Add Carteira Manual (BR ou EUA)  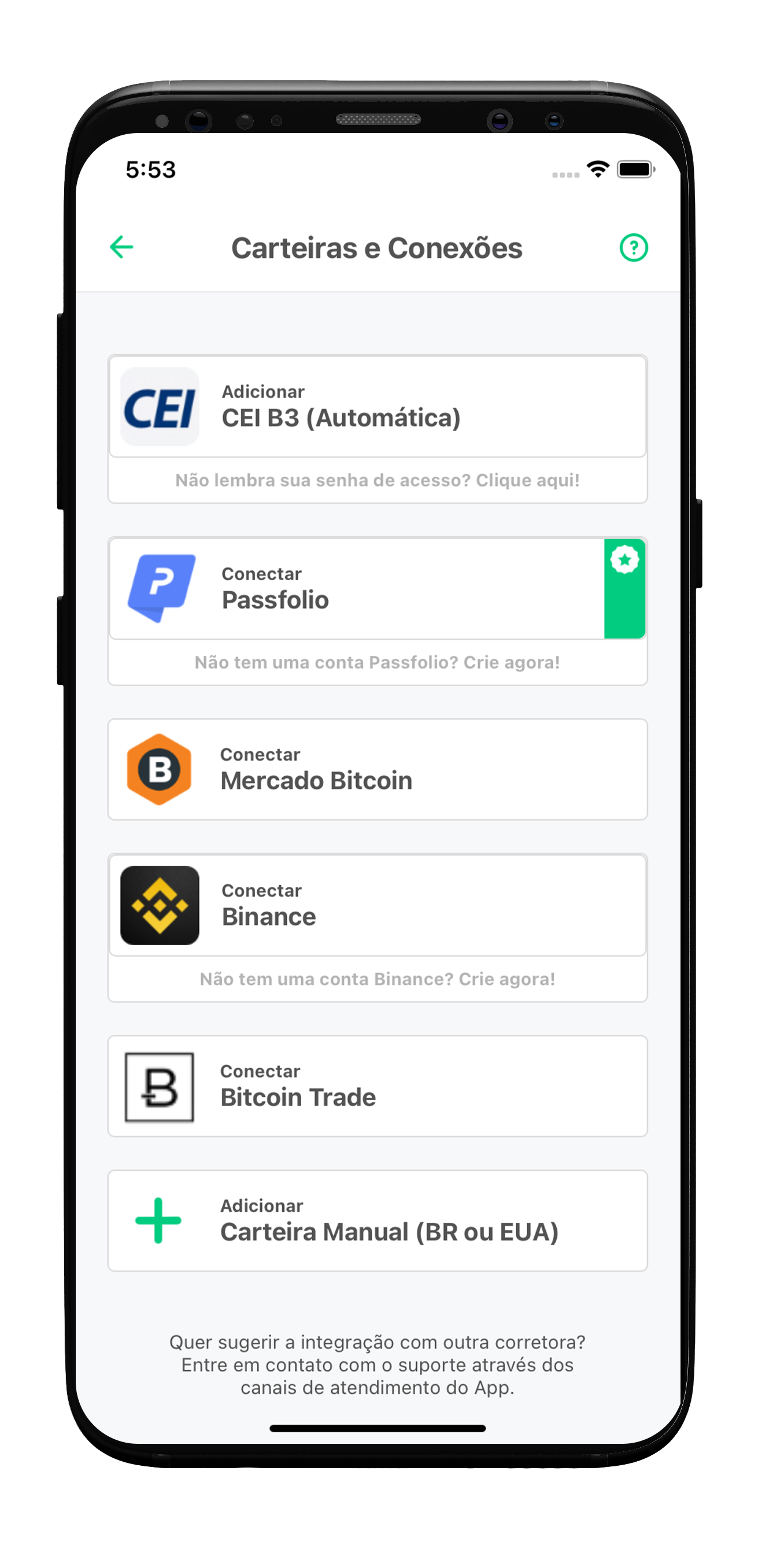click(x=377, y=1221)
